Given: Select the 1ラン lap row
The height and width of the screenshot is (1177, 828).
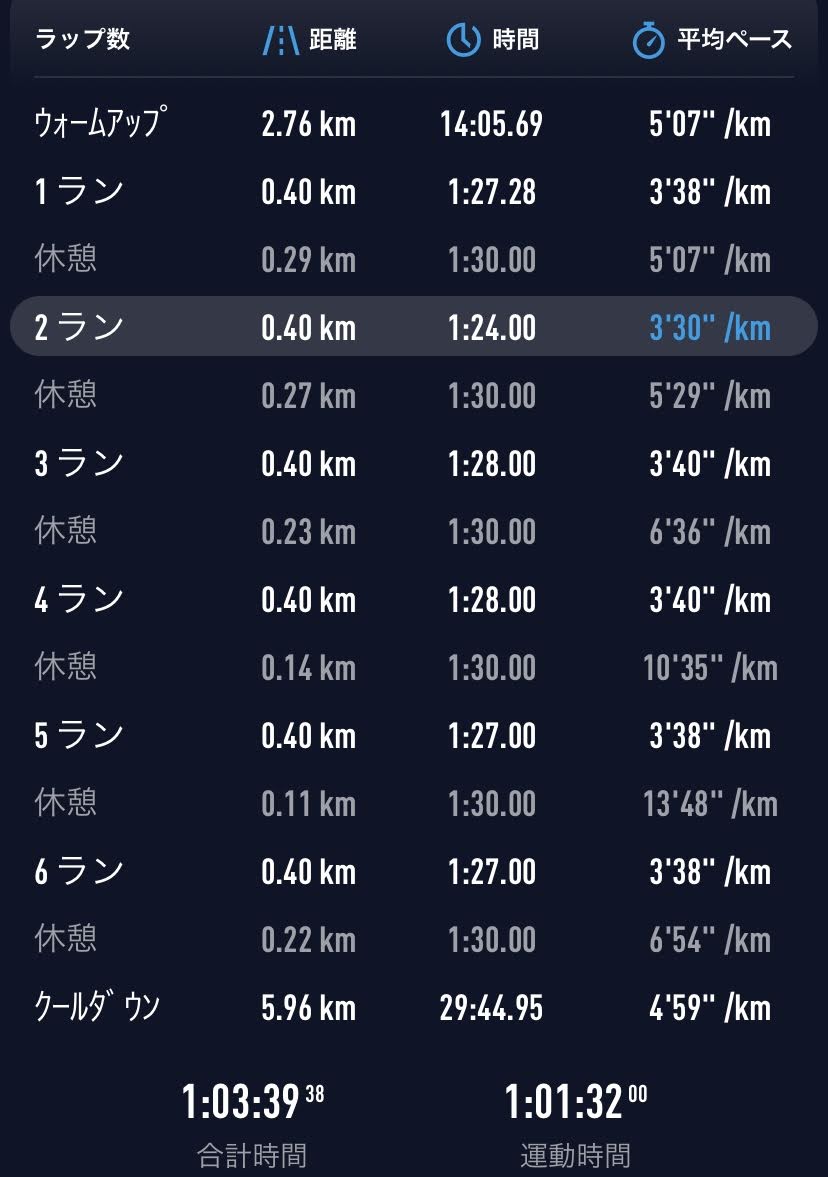Looking at the screenshot, I should (x=413, y=192).
